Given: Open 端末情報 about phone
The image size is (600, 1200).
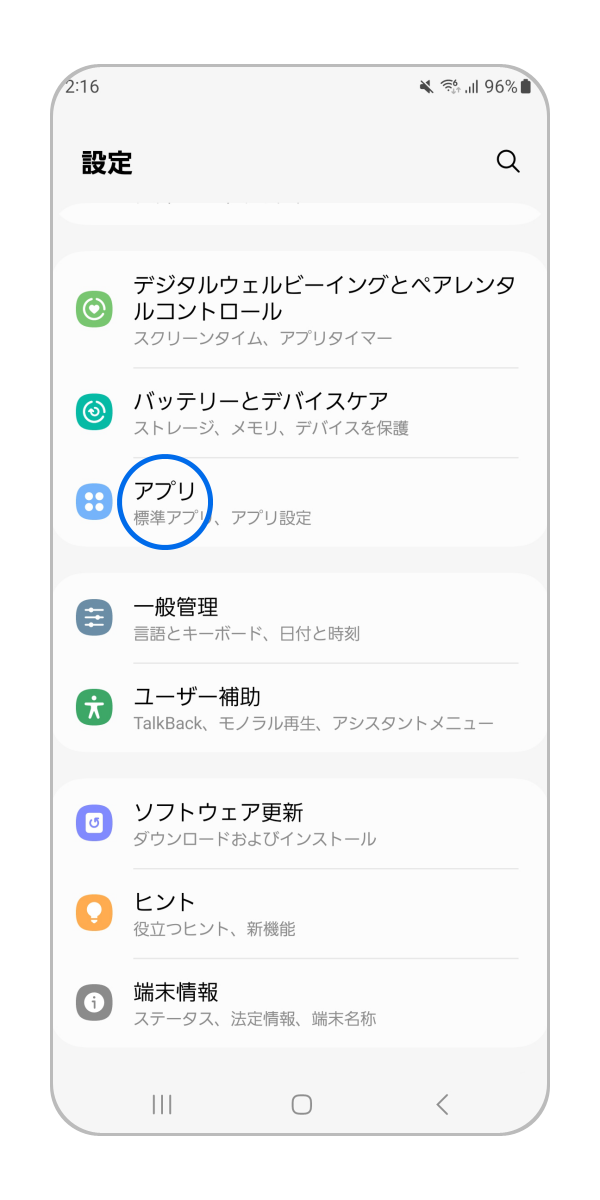Looking at the screenshot, I should 300,1004.
